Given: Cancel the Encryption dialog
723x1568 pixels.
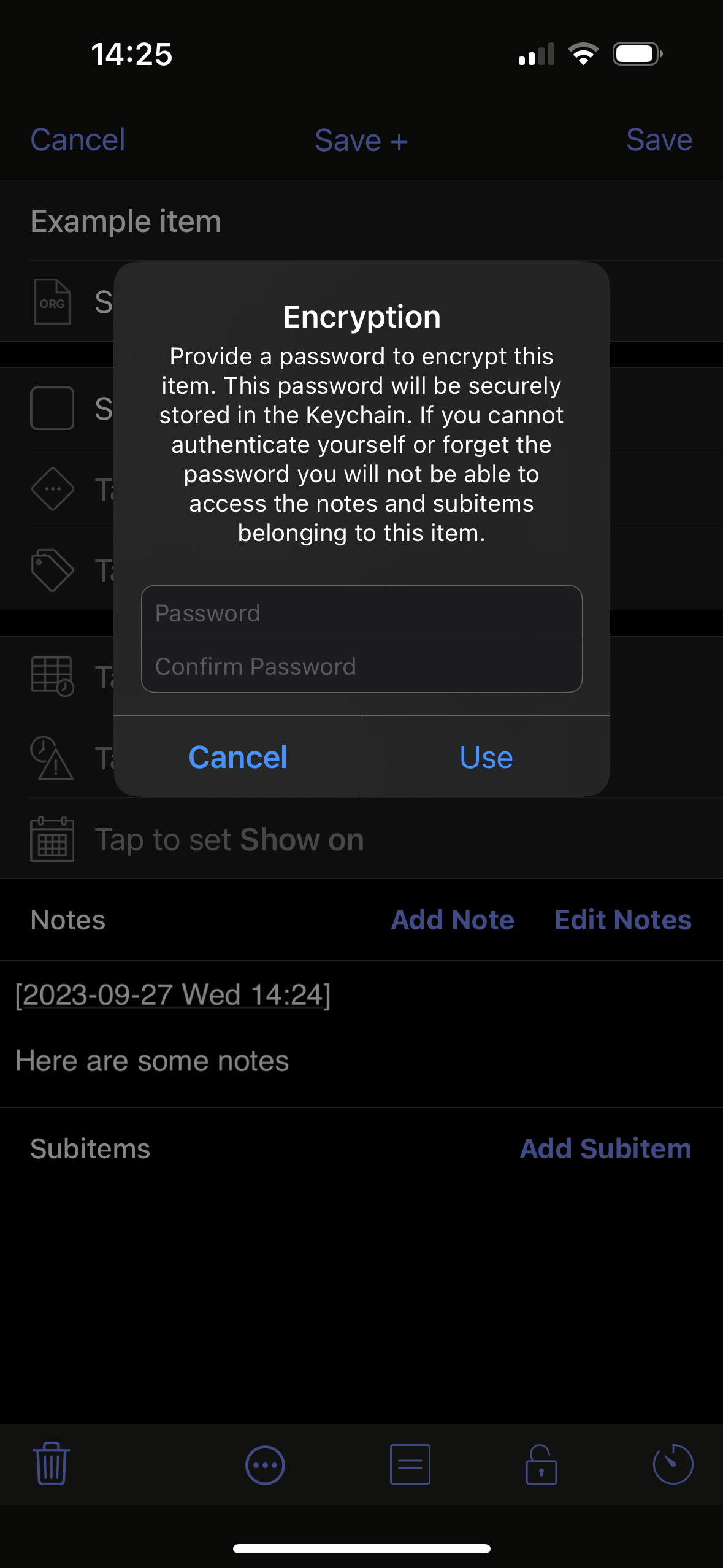Looking at the screenshot, I should point(238,756).
